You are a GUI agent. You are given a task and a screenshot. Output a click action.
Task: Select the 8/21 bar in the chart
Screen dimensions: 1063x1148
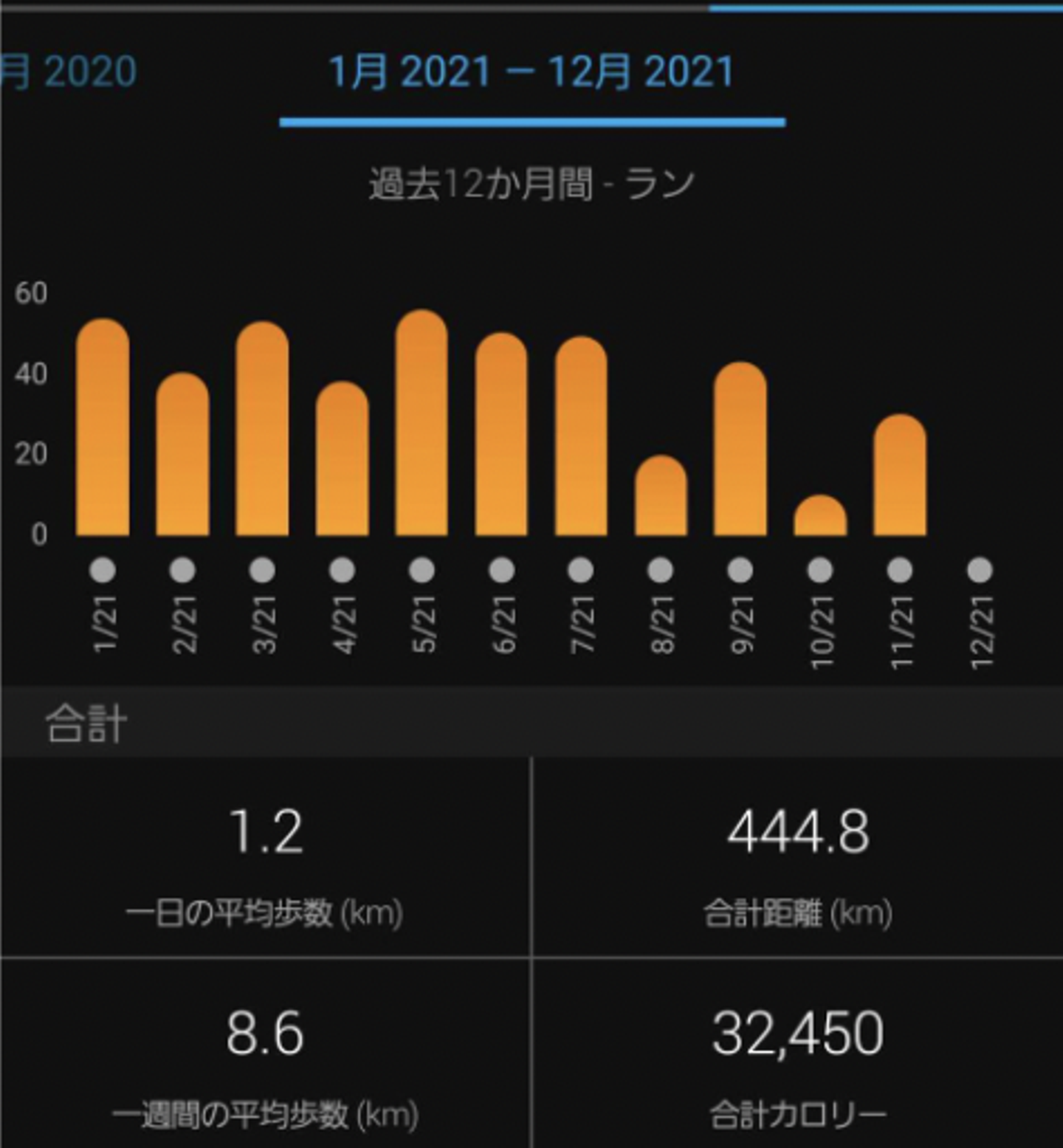tap(661, 496)
